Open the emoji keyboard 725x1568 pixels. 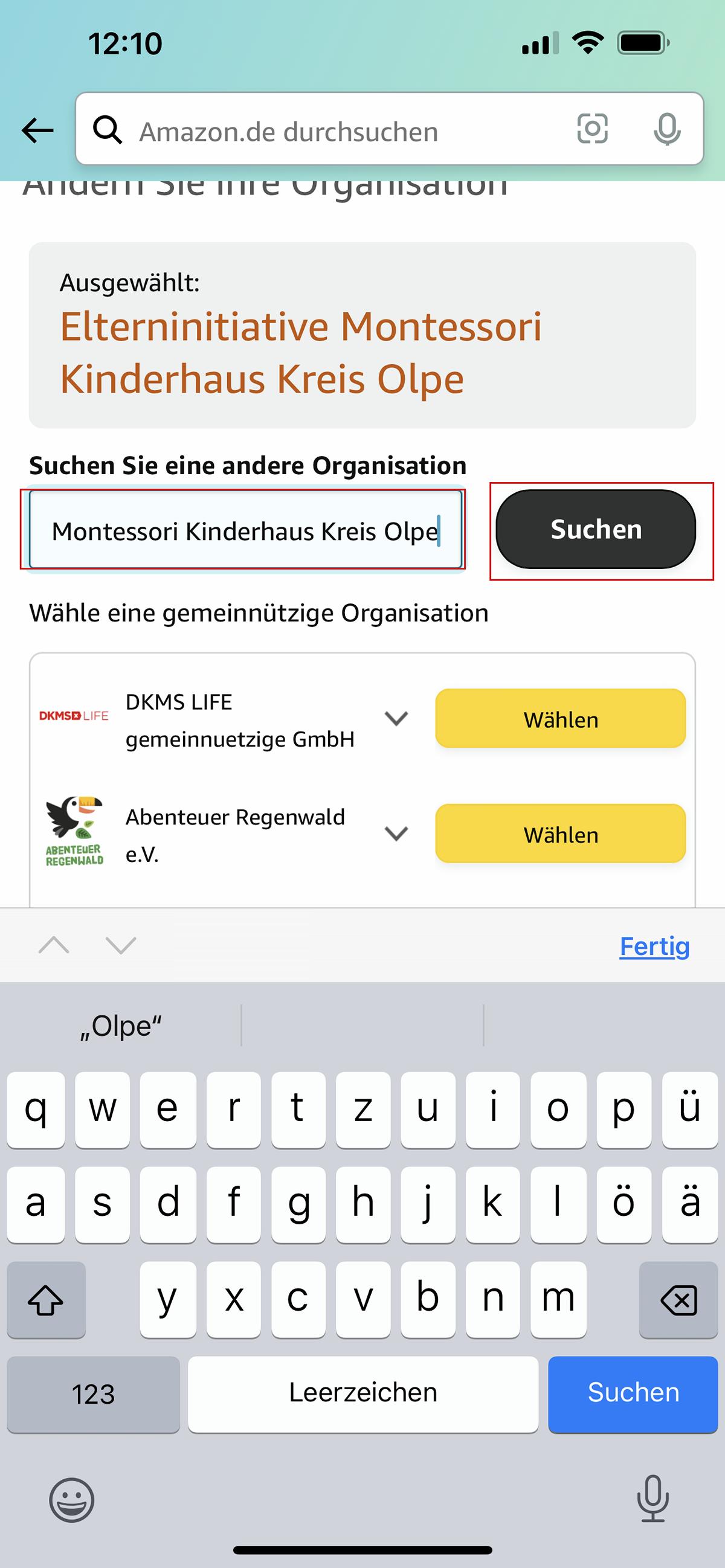(72, 1500)
